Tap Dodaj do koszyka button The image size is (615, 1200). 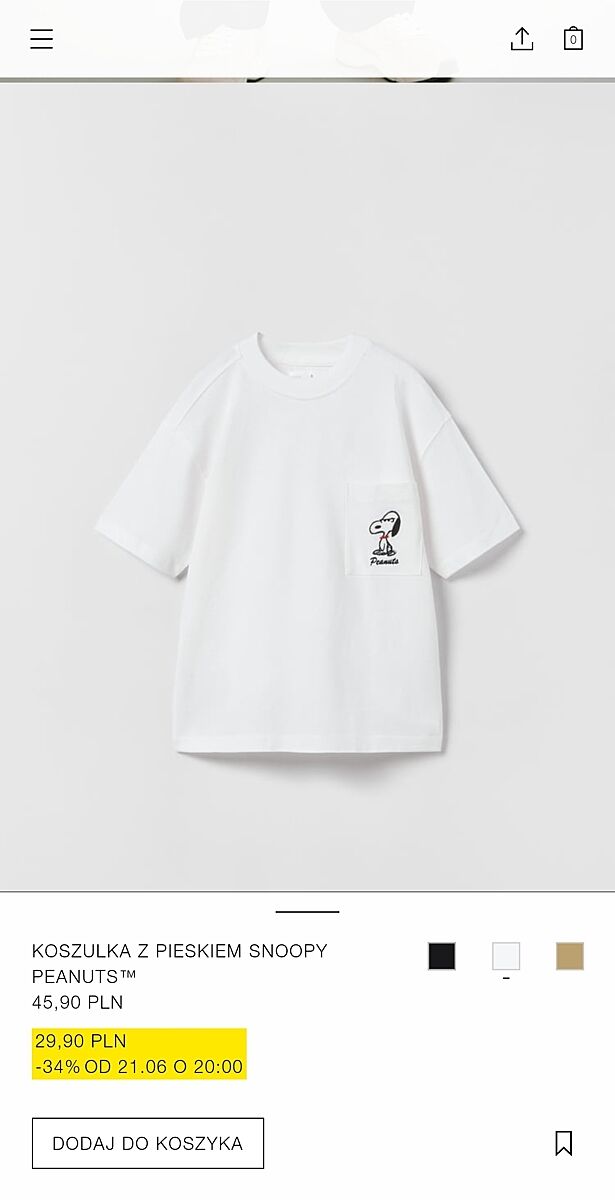click(x=148, y=1143)
